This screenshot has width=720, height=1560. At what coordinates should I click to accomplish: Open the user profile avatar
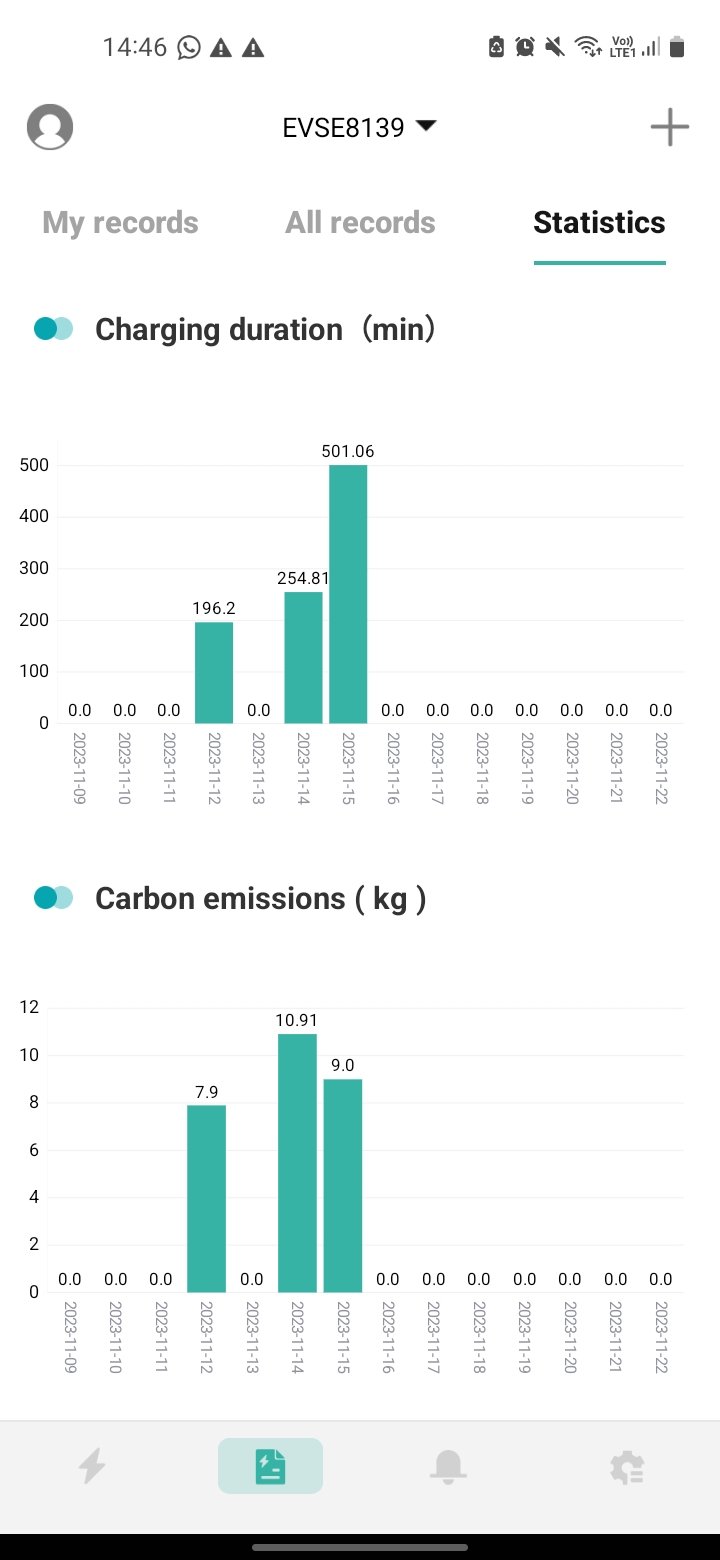coord(50,127)
